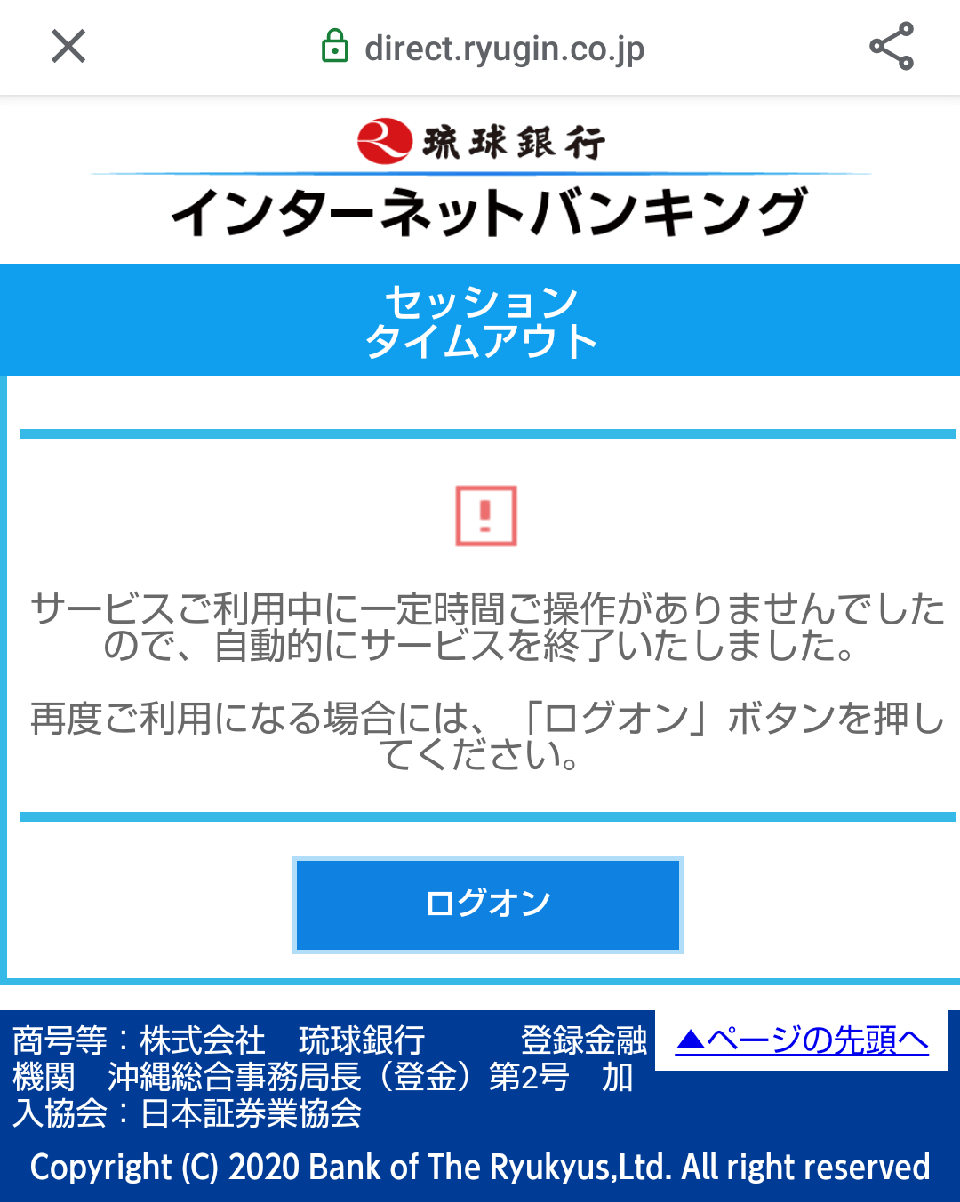
Task: Open the direct.ryugin.co.jp address bar
Action: point(504,48)
